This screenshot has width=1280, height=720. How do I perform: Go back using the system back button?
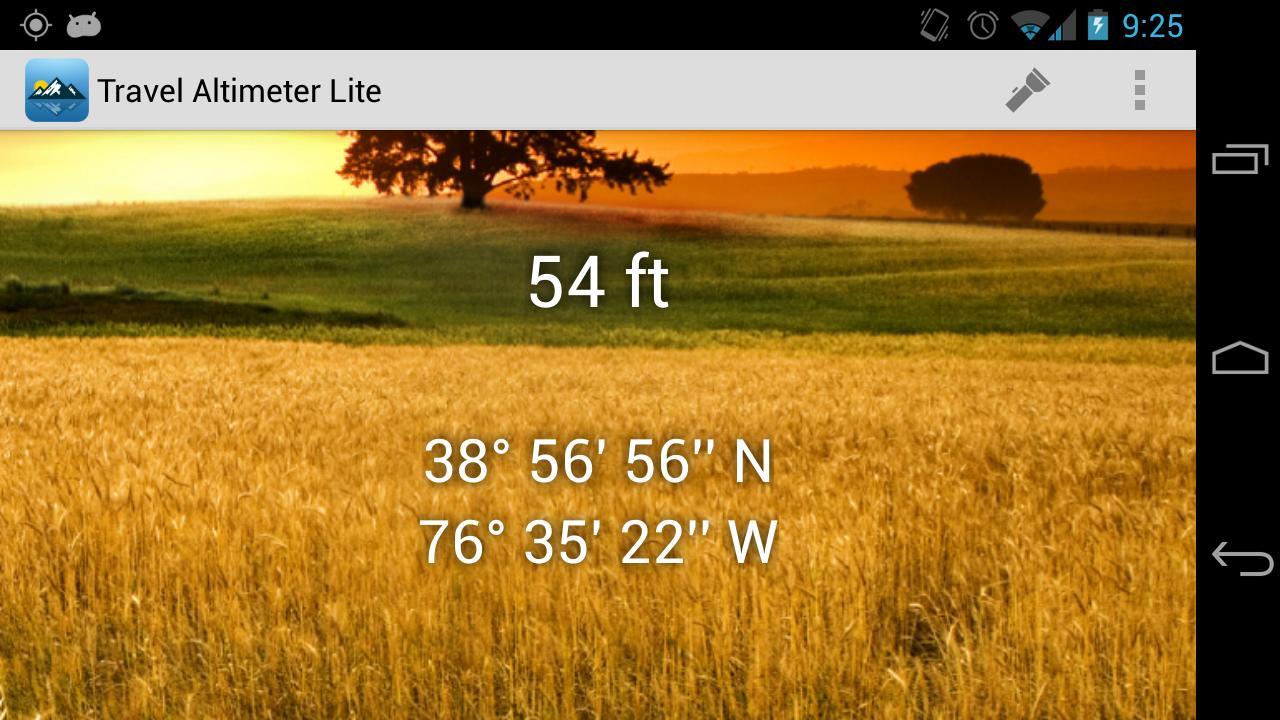pyautogui.click(x=1241, y=558)
